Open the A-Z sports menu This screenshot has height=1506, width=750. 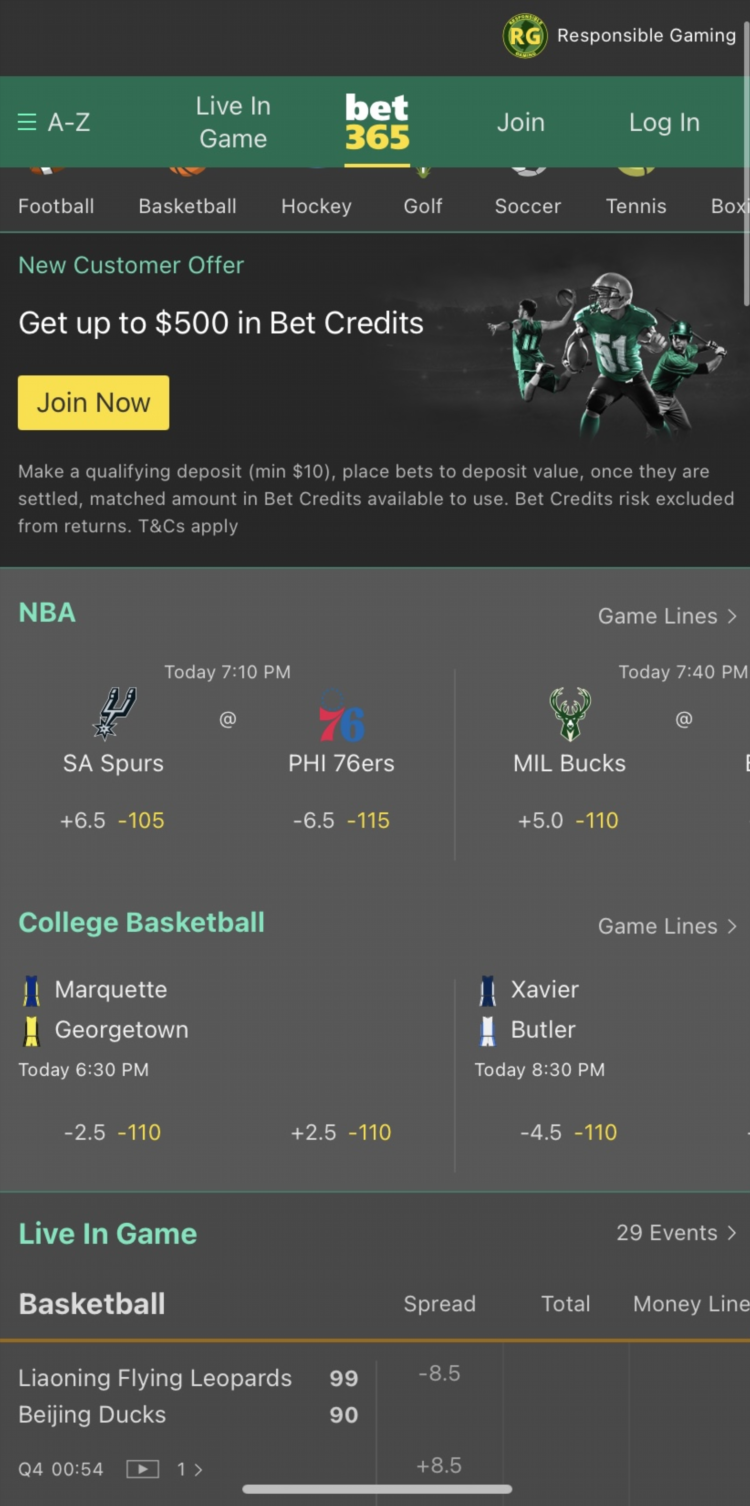[54, 122]
